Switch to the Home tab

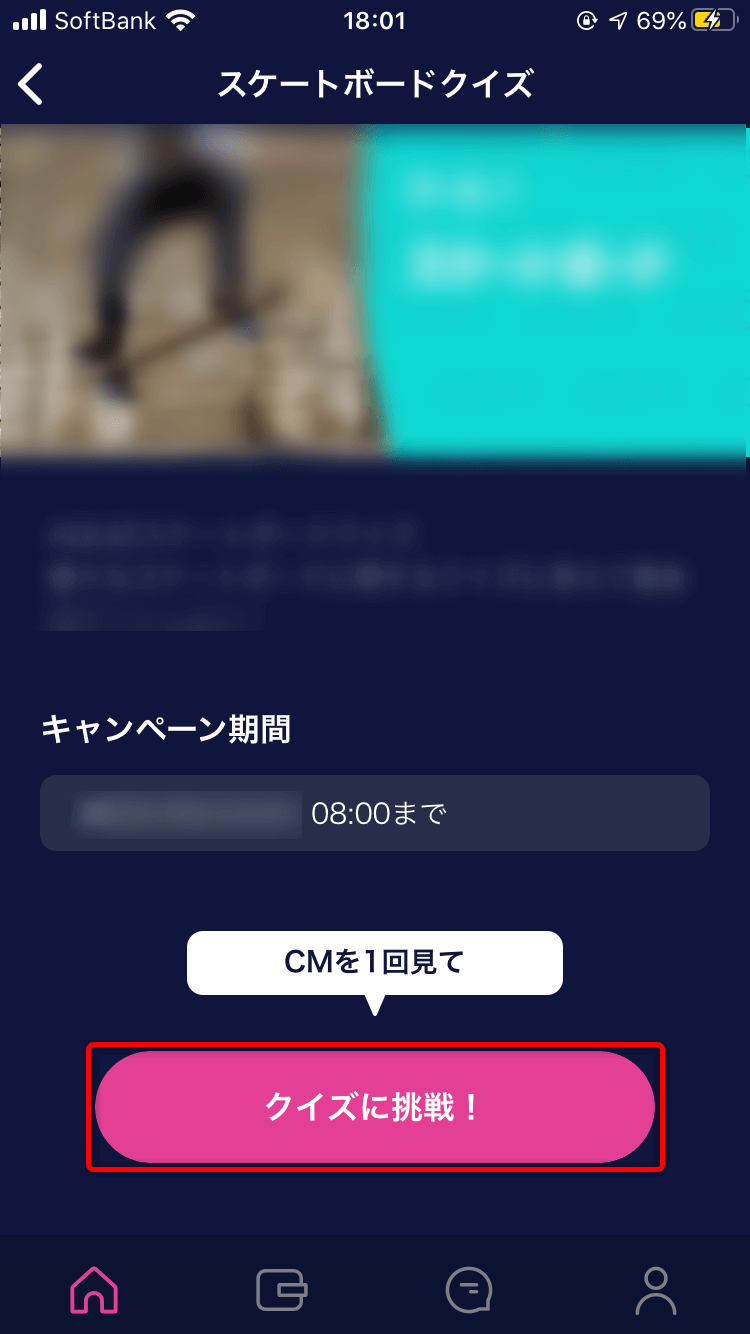pyautogui.click(x=94, y=1289)
